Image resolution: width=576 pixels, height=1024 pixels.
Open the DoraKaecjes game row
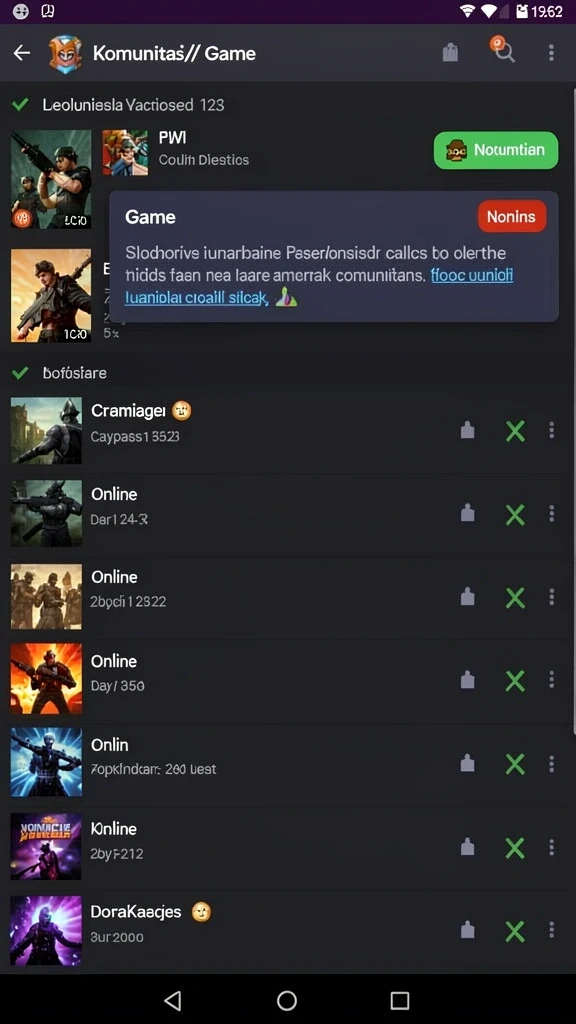[287, 931]
